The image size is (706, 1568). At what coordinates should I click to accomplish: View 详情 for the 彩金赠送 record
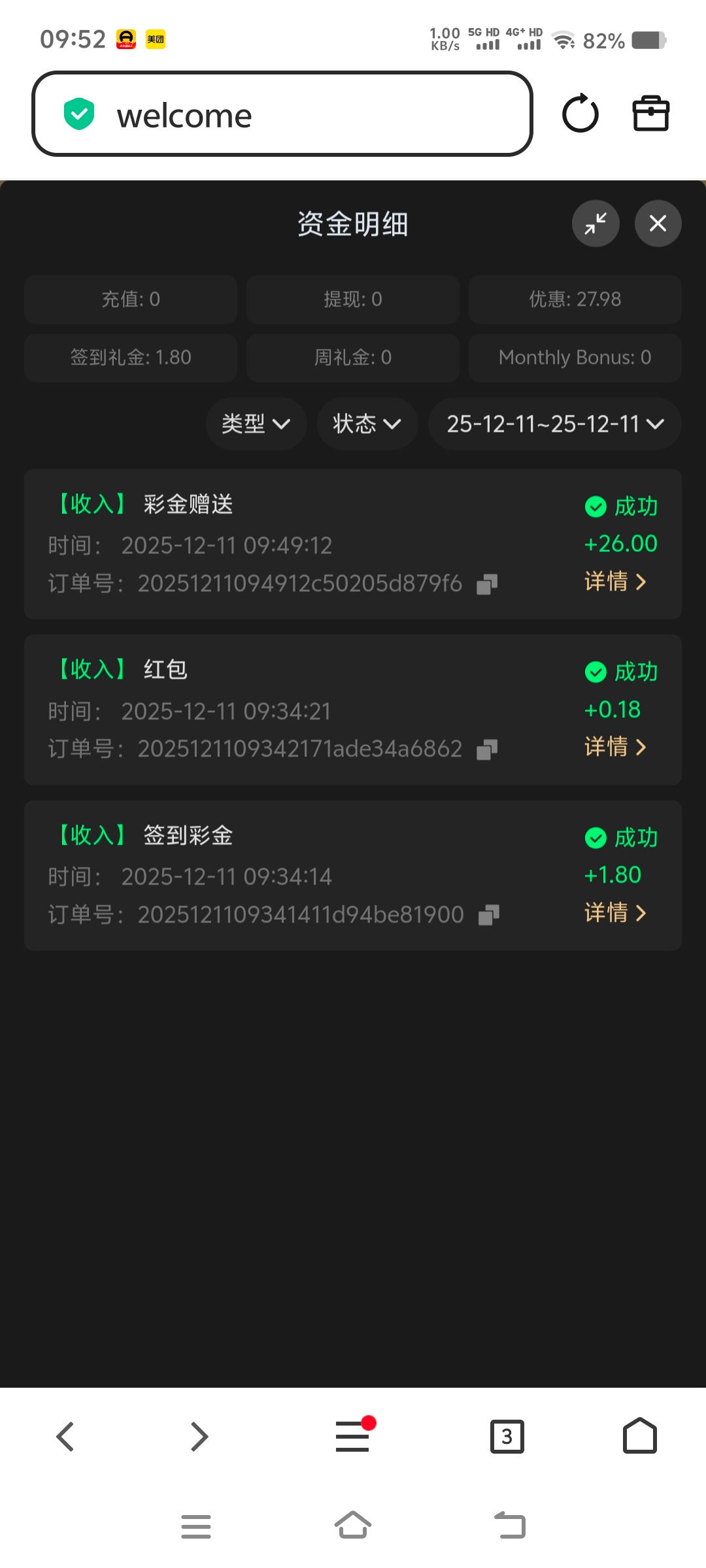click(x=615, y=581)
